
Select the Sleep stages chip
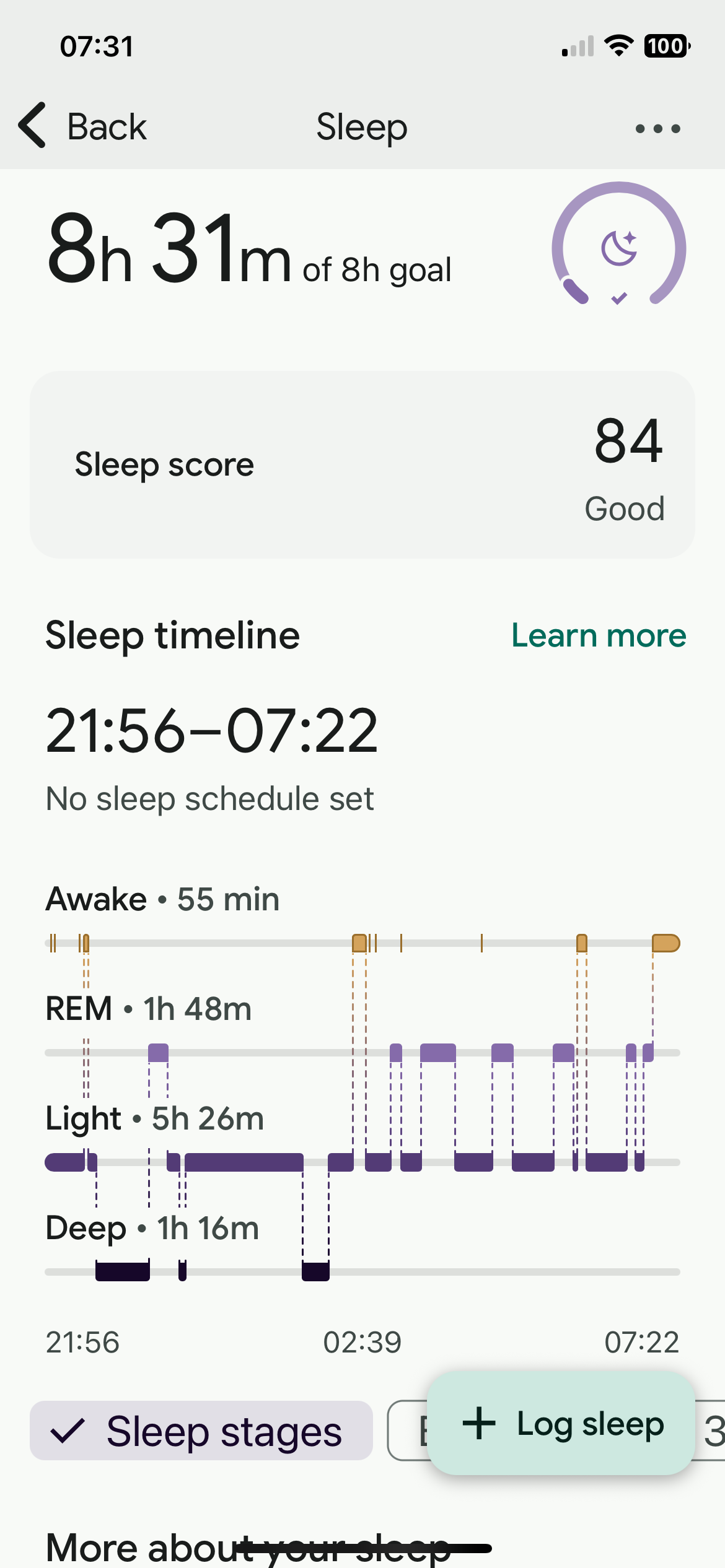[201, 1431]
